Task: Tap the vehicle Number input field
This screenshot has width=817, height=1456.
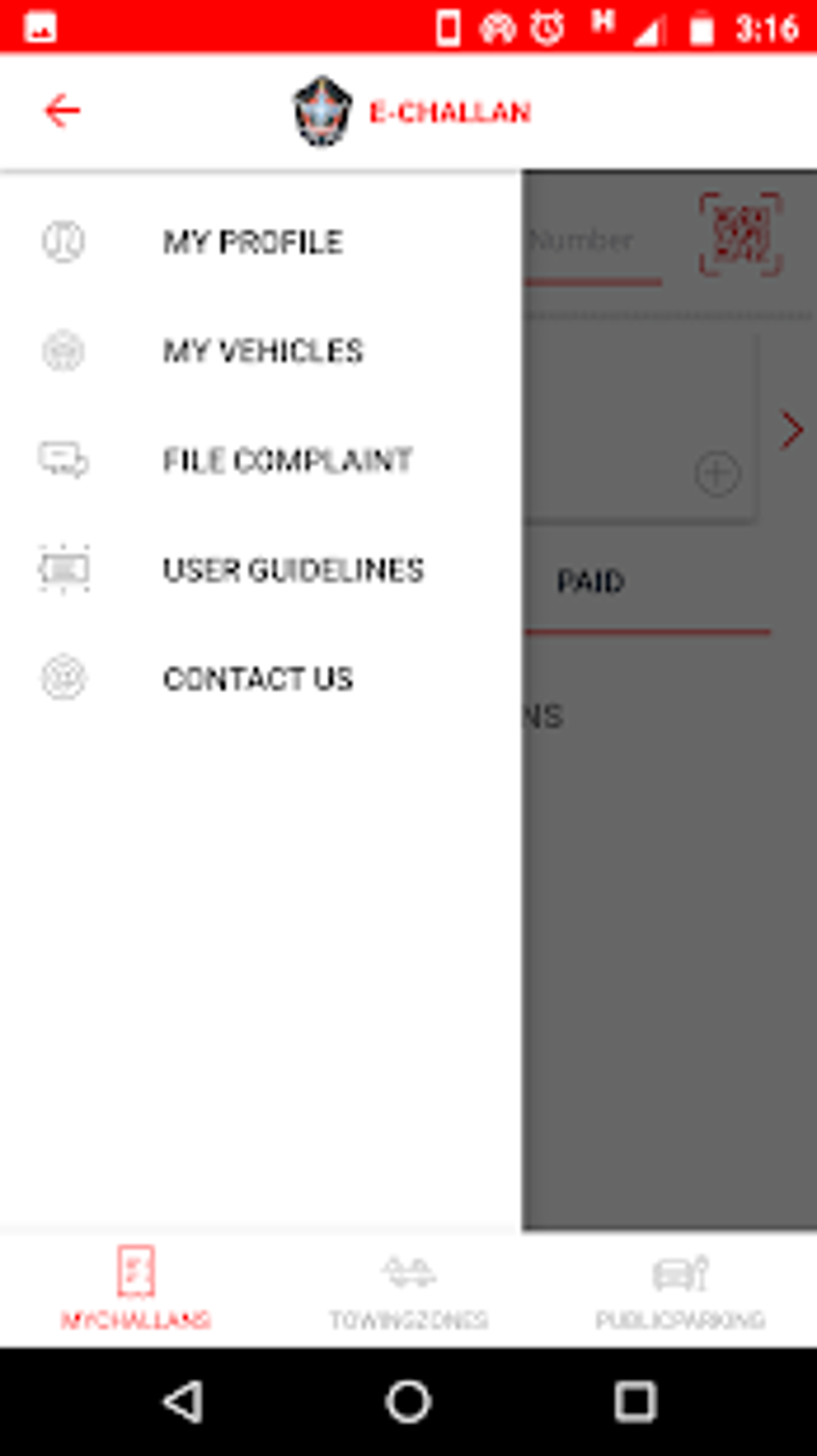Action: tap(583, 240)
